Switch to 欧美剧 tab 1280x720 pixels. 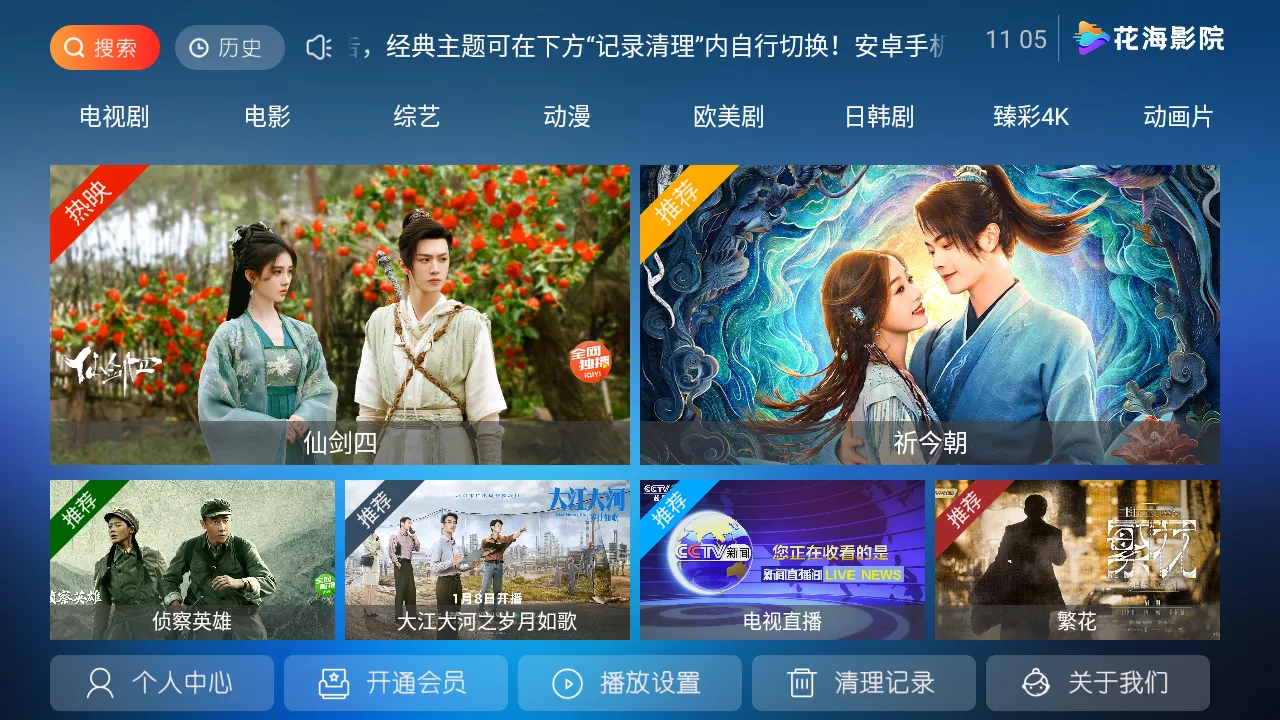coord(728,117)
